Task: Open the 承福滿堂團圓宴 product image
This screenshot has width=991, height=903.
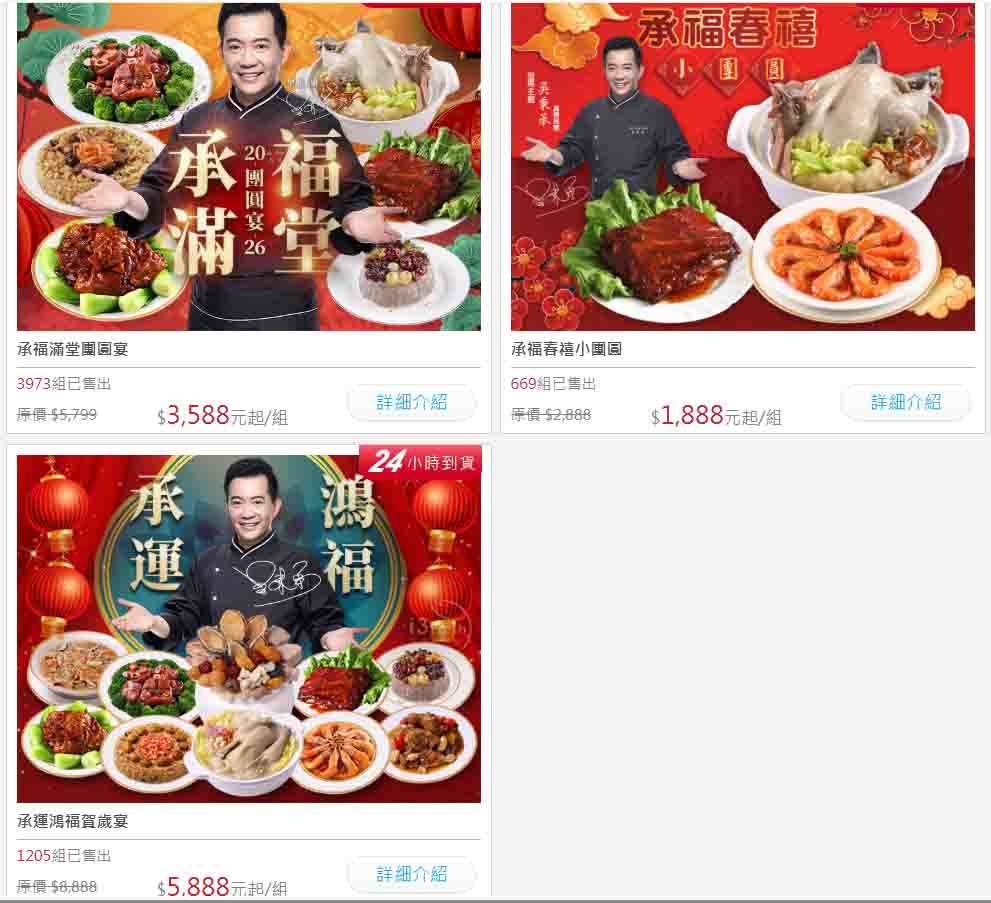Action: (249, 166)
